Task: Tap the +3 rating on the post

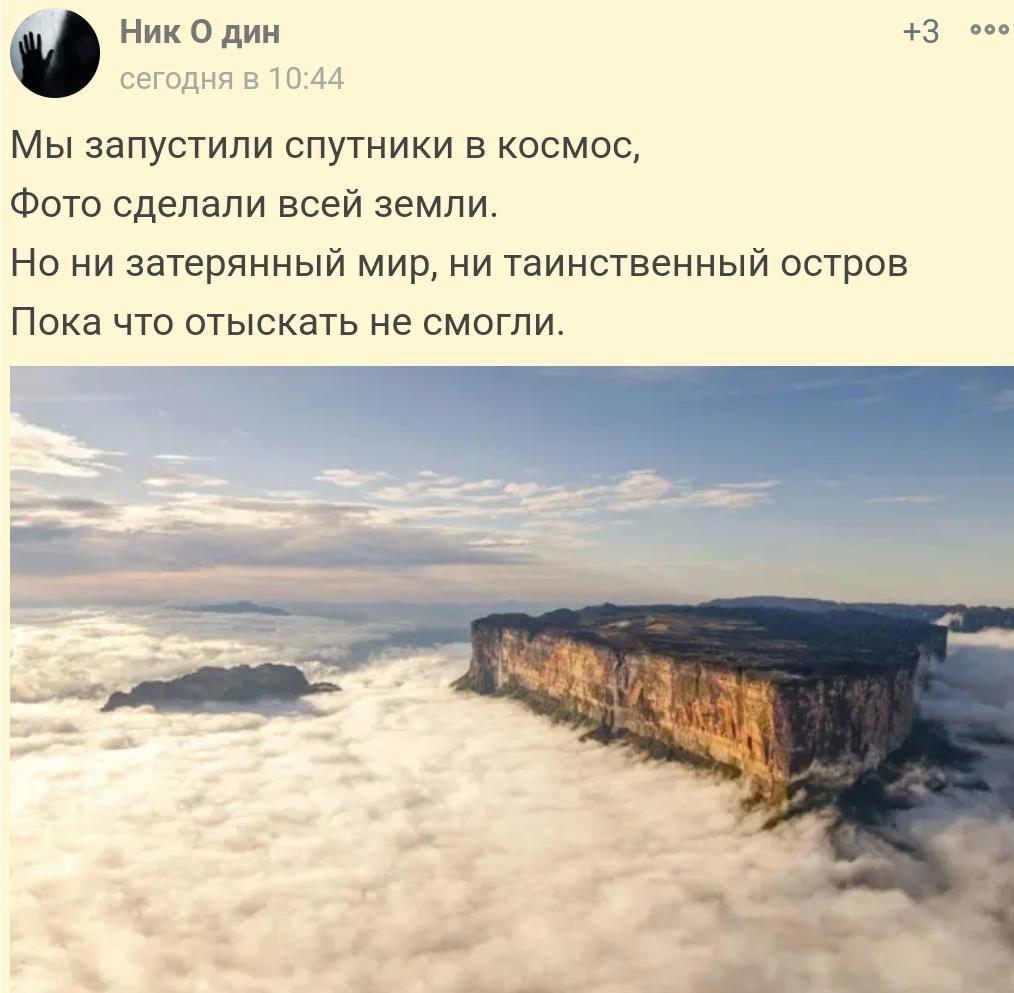Action: [x=921, y=32]
